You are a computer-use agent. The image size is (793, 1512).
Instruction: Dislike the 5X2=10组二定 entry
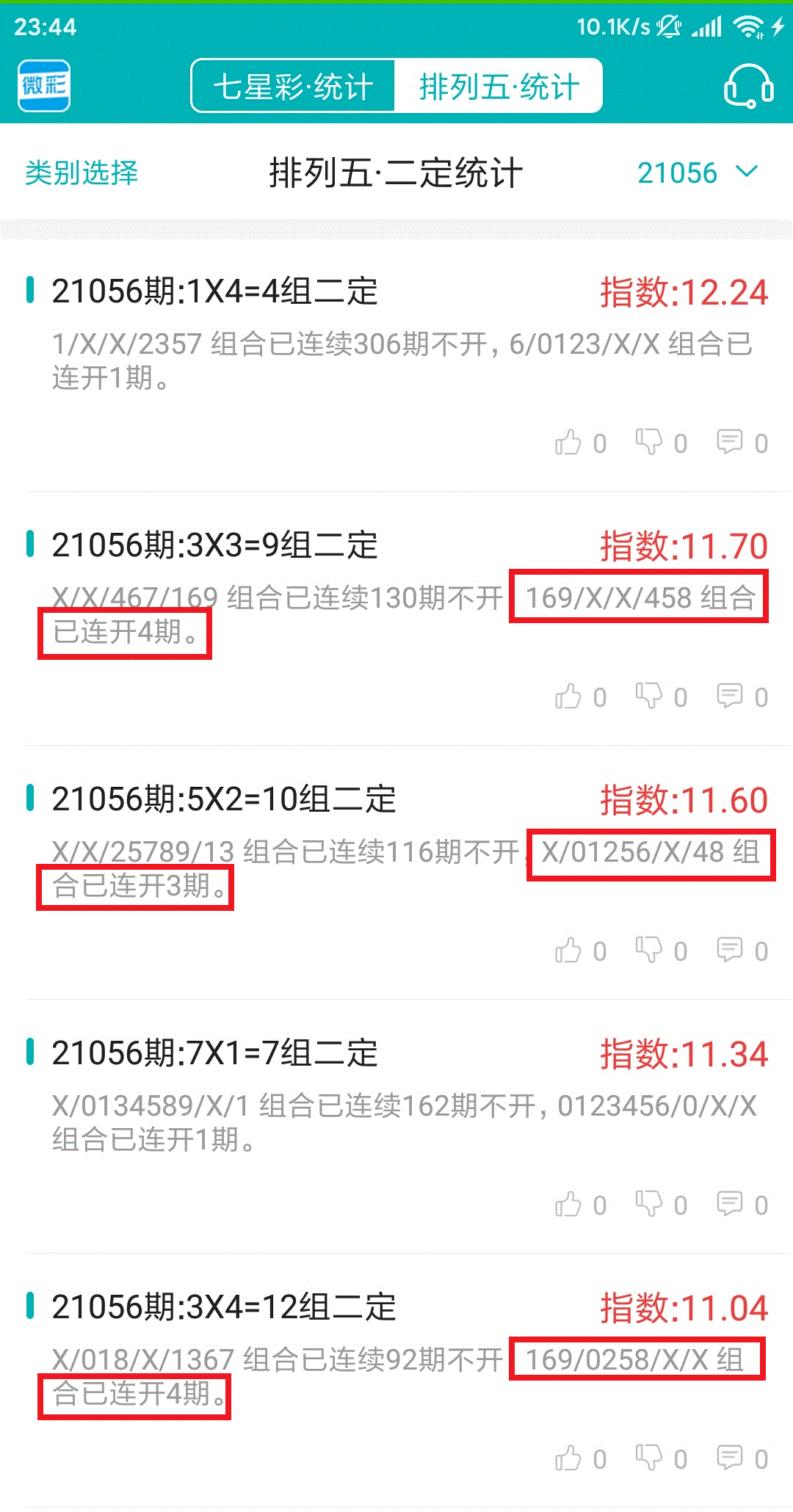point(661,951)
